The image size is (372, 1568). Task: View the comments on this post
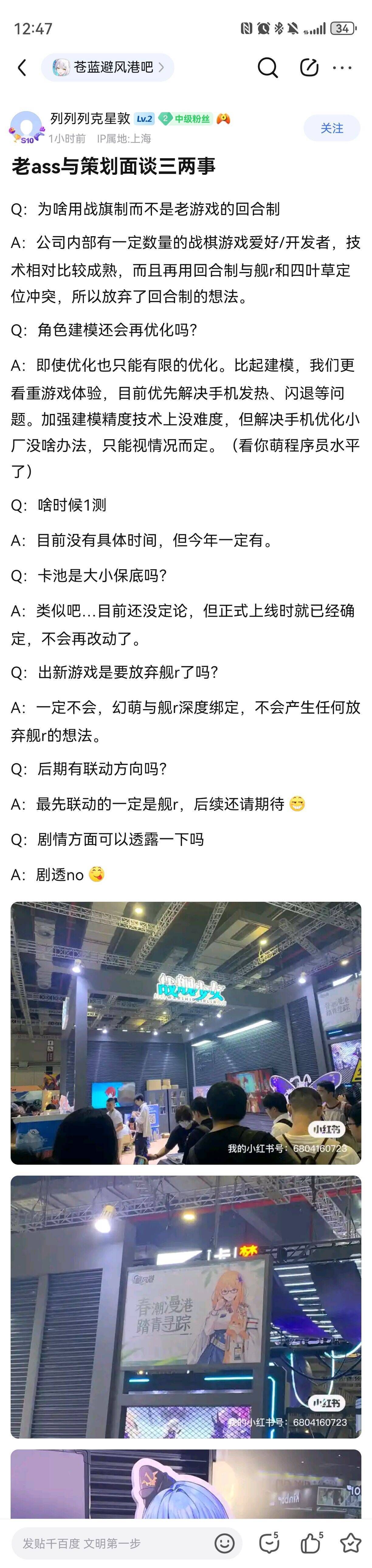[x=268, y=1543]
